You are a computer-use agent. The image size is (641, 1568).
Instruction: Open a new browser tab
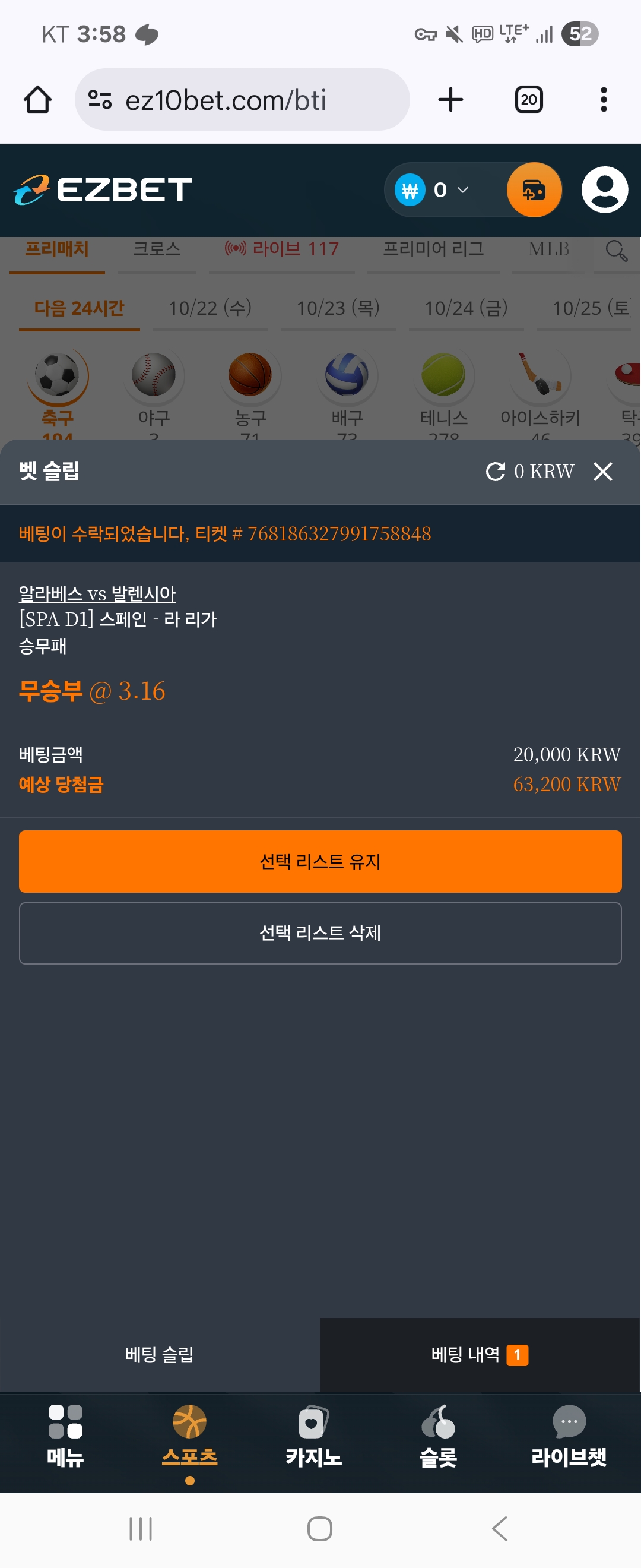click(x=450, y=100)
